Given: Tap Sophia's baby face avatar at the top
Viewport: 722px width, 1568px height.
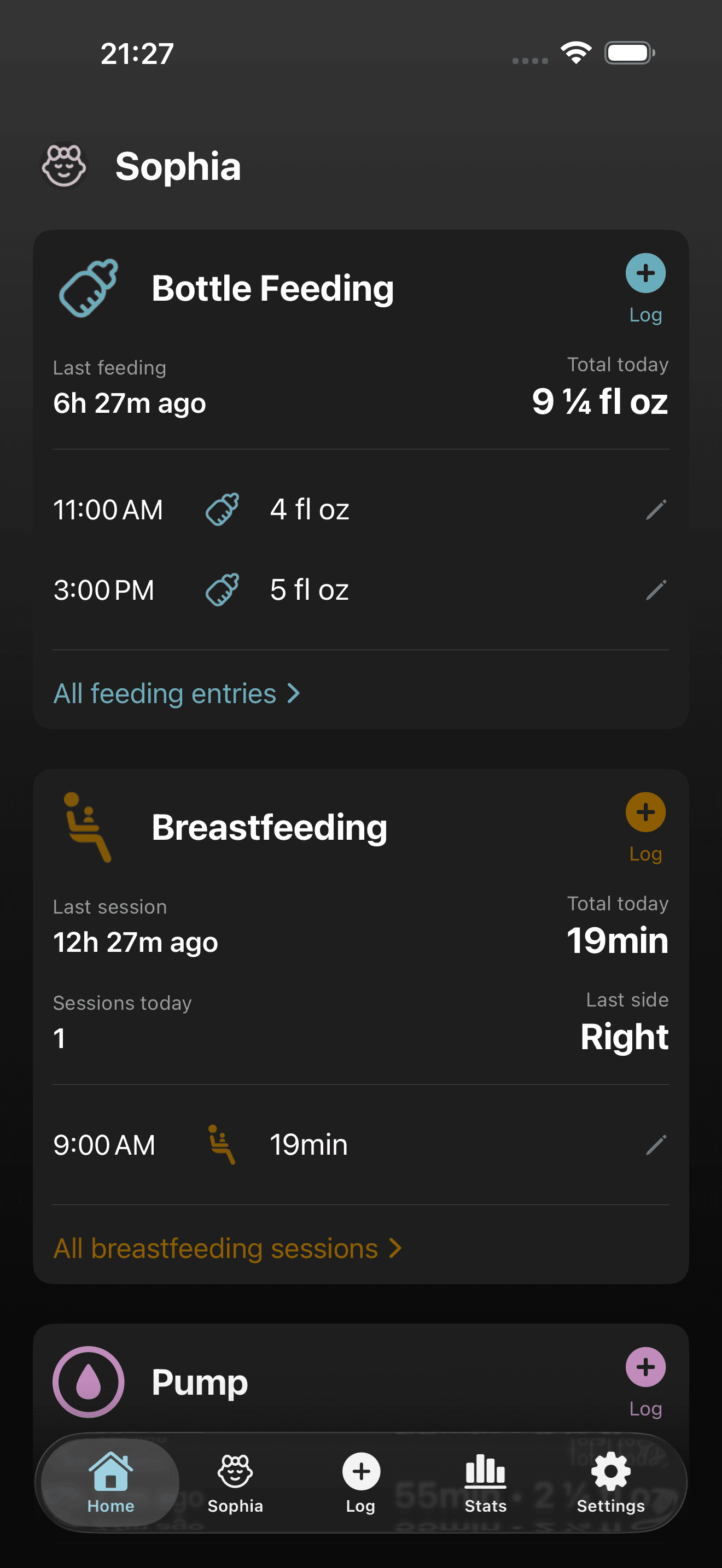Looking at the screenshot, I should pyautogui.click(x=63, y=165).
